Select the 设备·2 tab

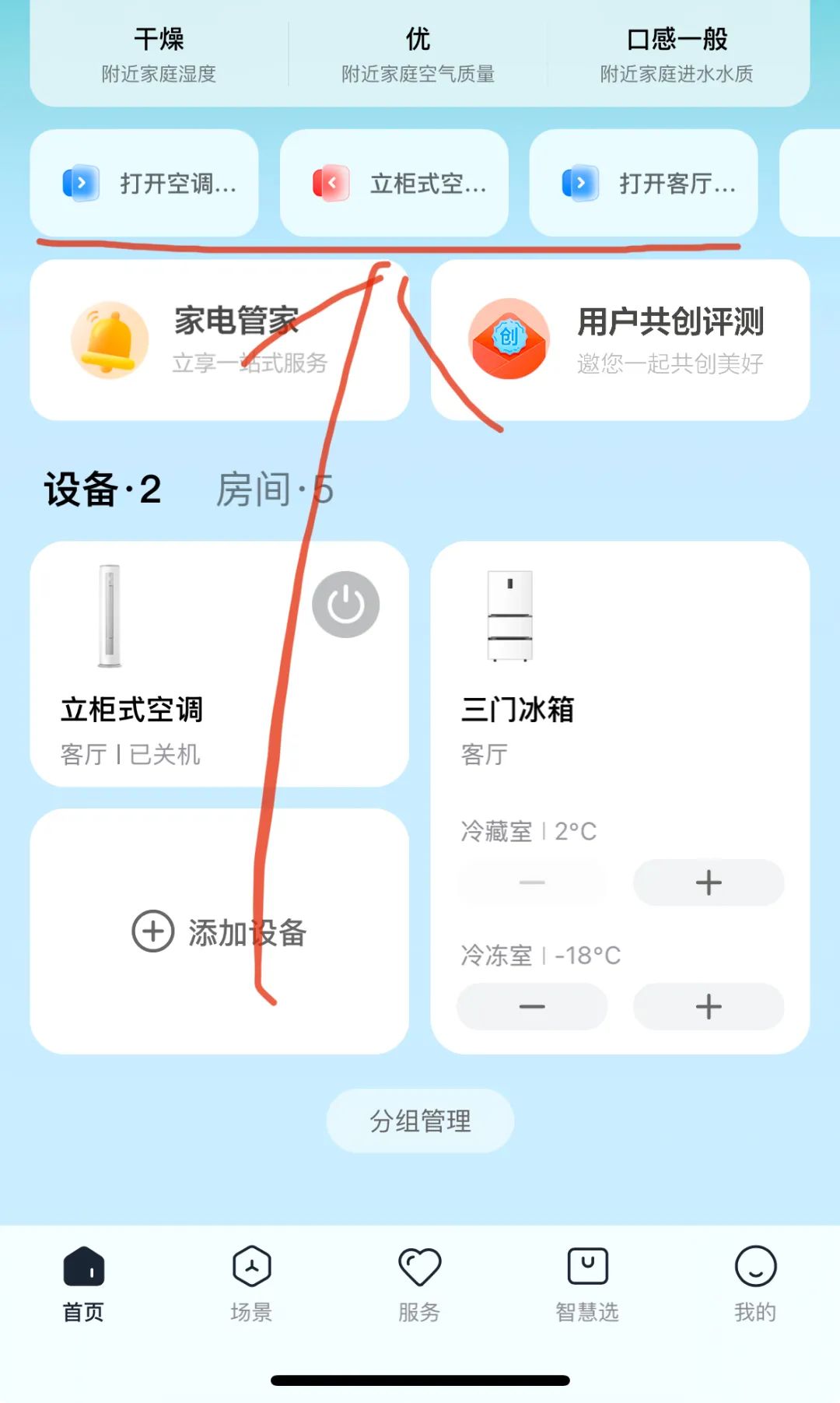[103, 489]
